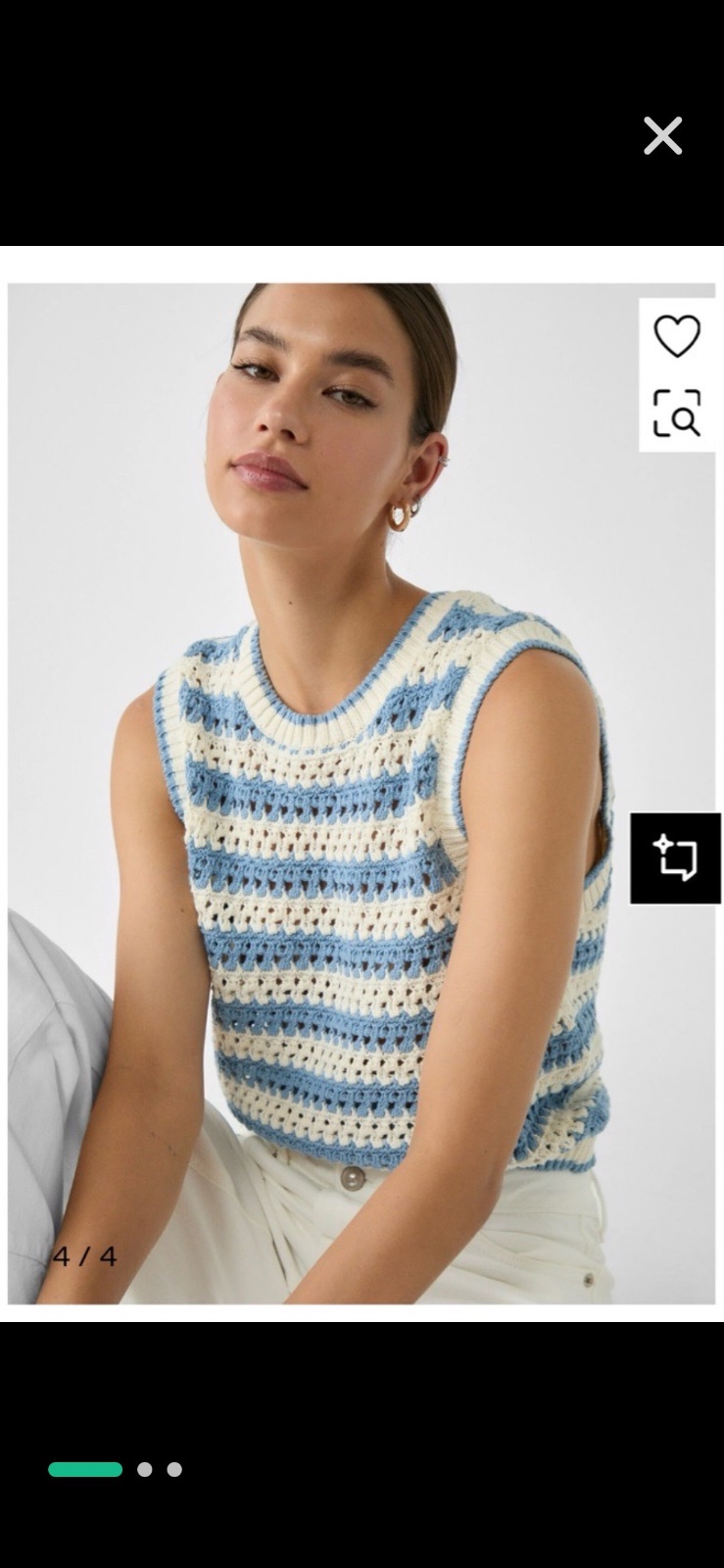Add this top to favorites with the heart
This screenshot has height=1568, width=724.
pos(677,336)
